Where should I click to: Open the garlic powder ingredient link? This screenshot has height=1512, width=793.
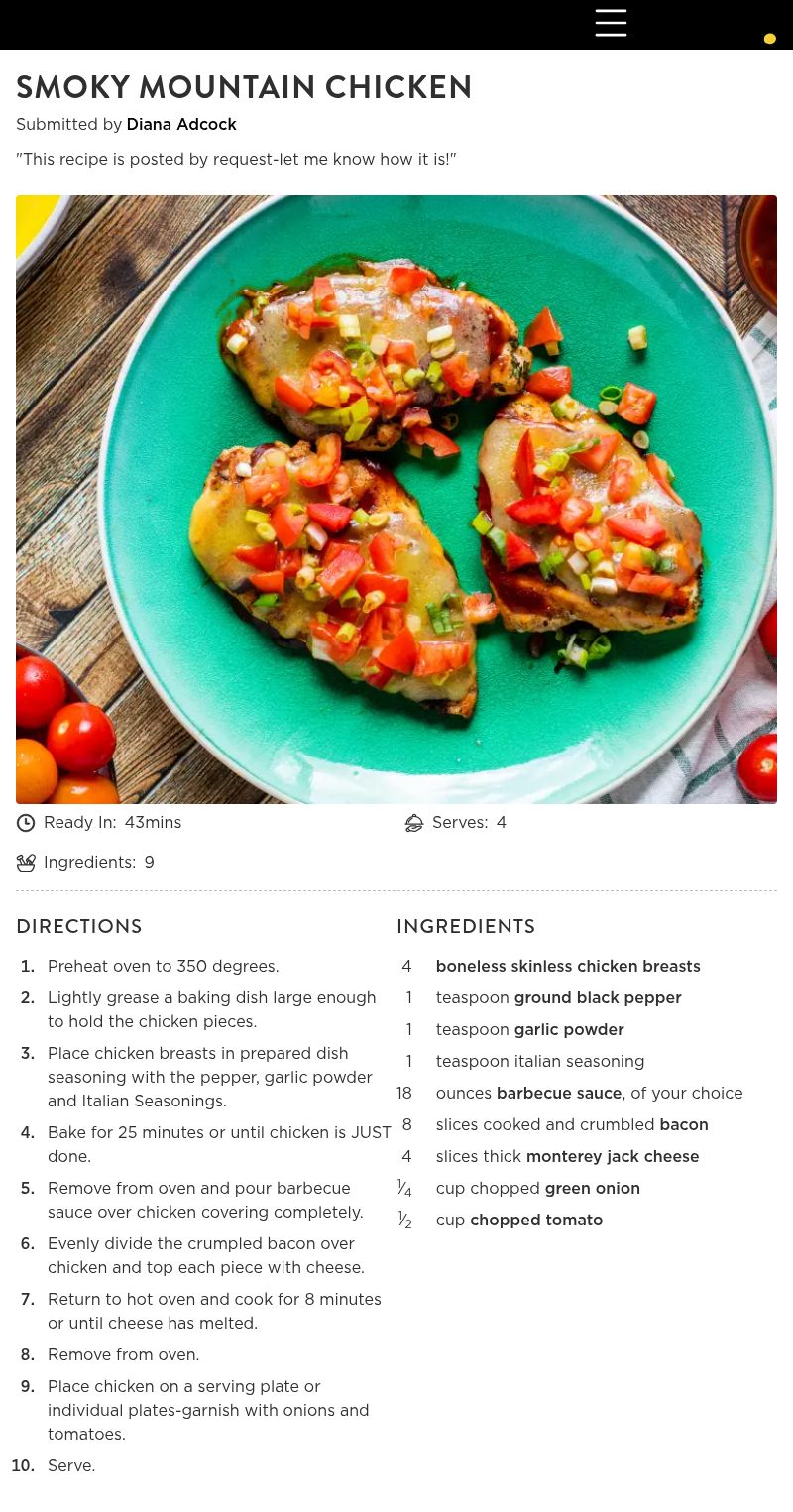(x=569, y=1030)
